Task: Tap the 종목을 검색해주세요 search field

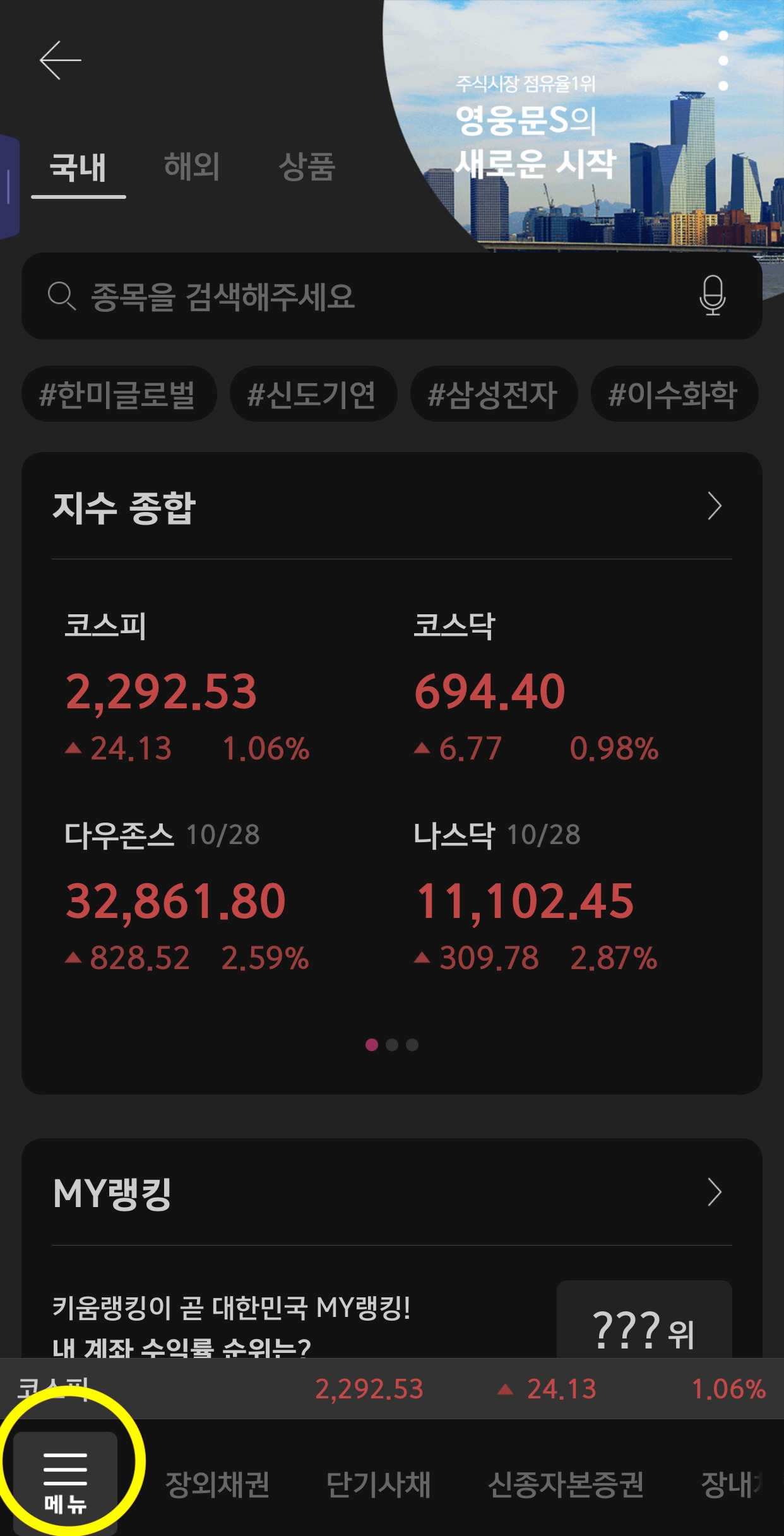Action: click(x=391, y=296)
